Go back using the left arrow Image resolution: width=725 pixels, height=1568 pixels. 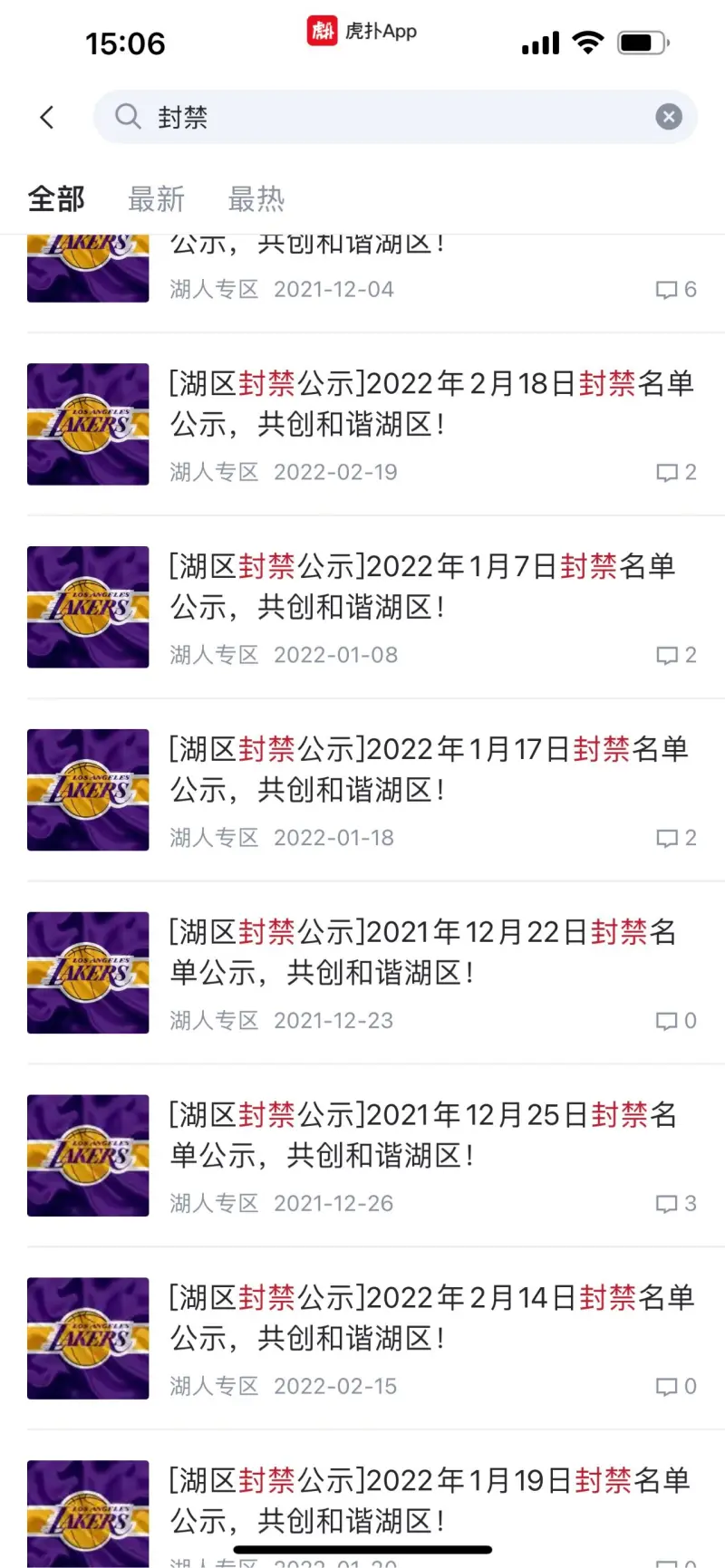[x=47, y=117]
